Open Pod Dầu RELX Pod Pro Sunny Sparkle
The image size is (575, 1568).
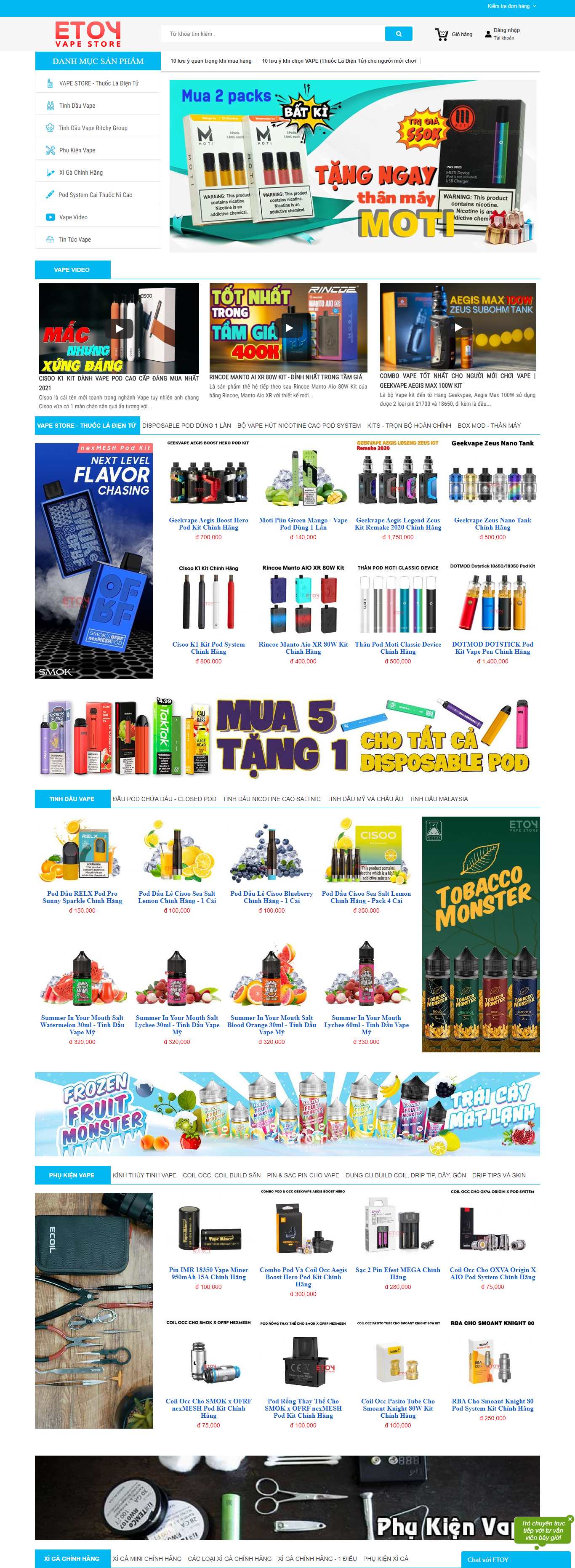[82, 897]
